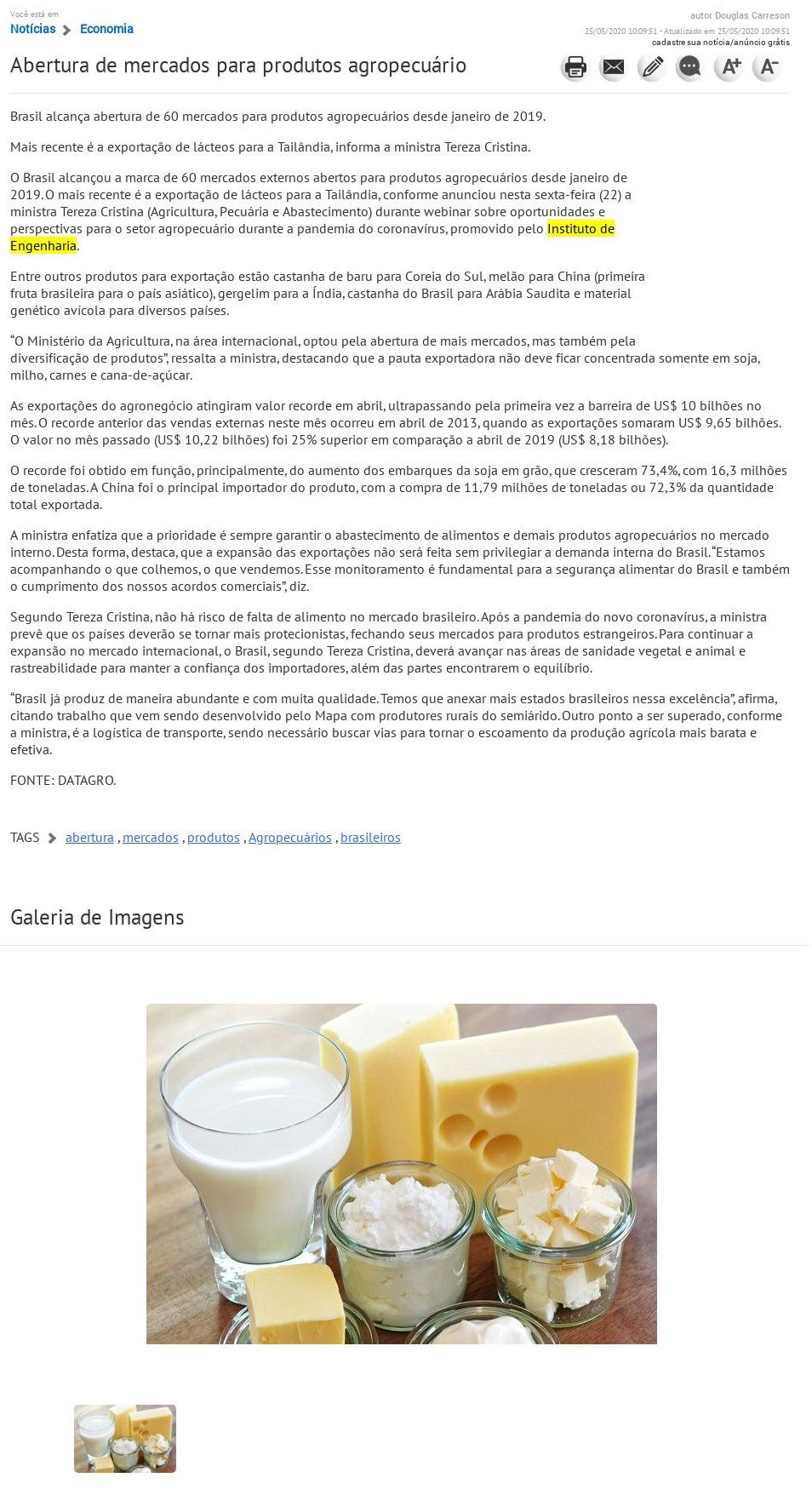Open the comments bubble icon
Viewport: 812px width, 1489px height.
(x=689, y=66)
